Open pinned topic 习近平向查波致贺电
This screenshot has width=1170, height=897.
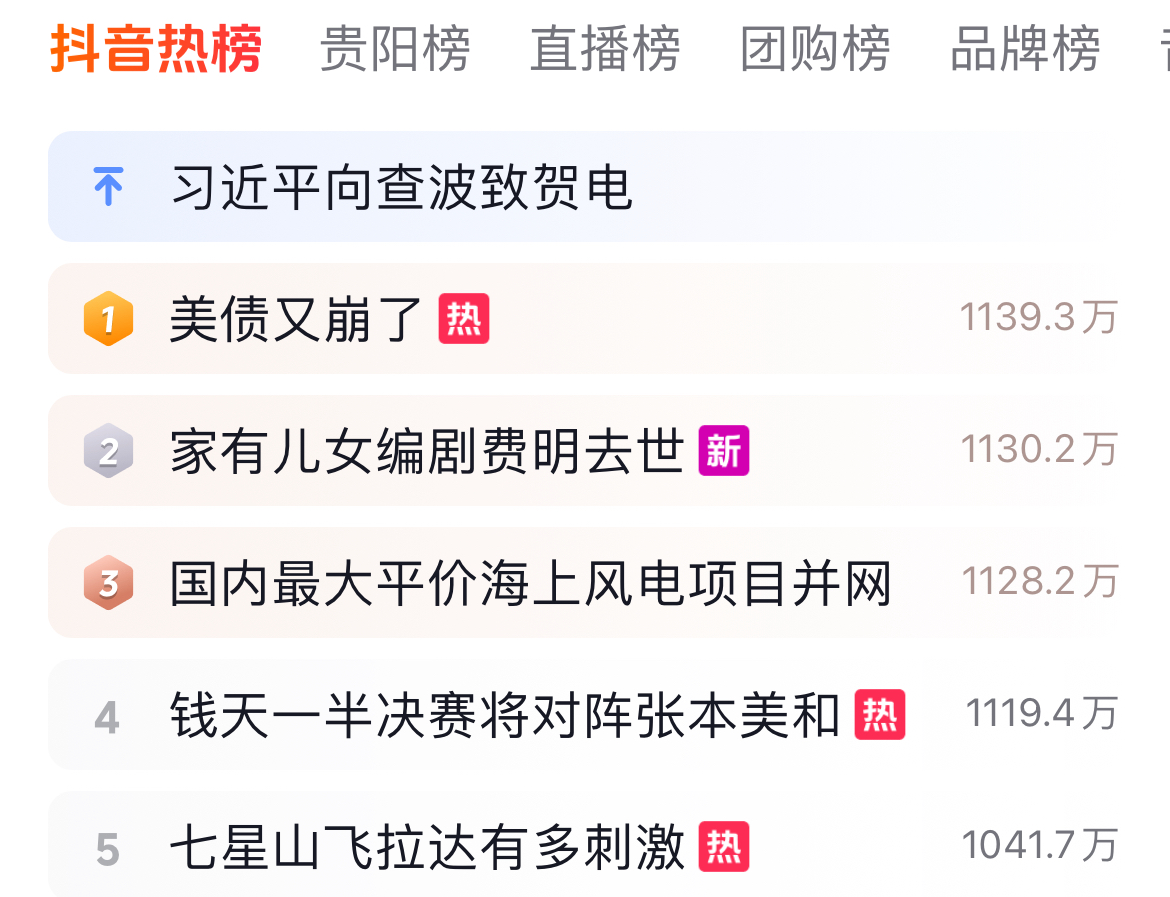[402, 187]
